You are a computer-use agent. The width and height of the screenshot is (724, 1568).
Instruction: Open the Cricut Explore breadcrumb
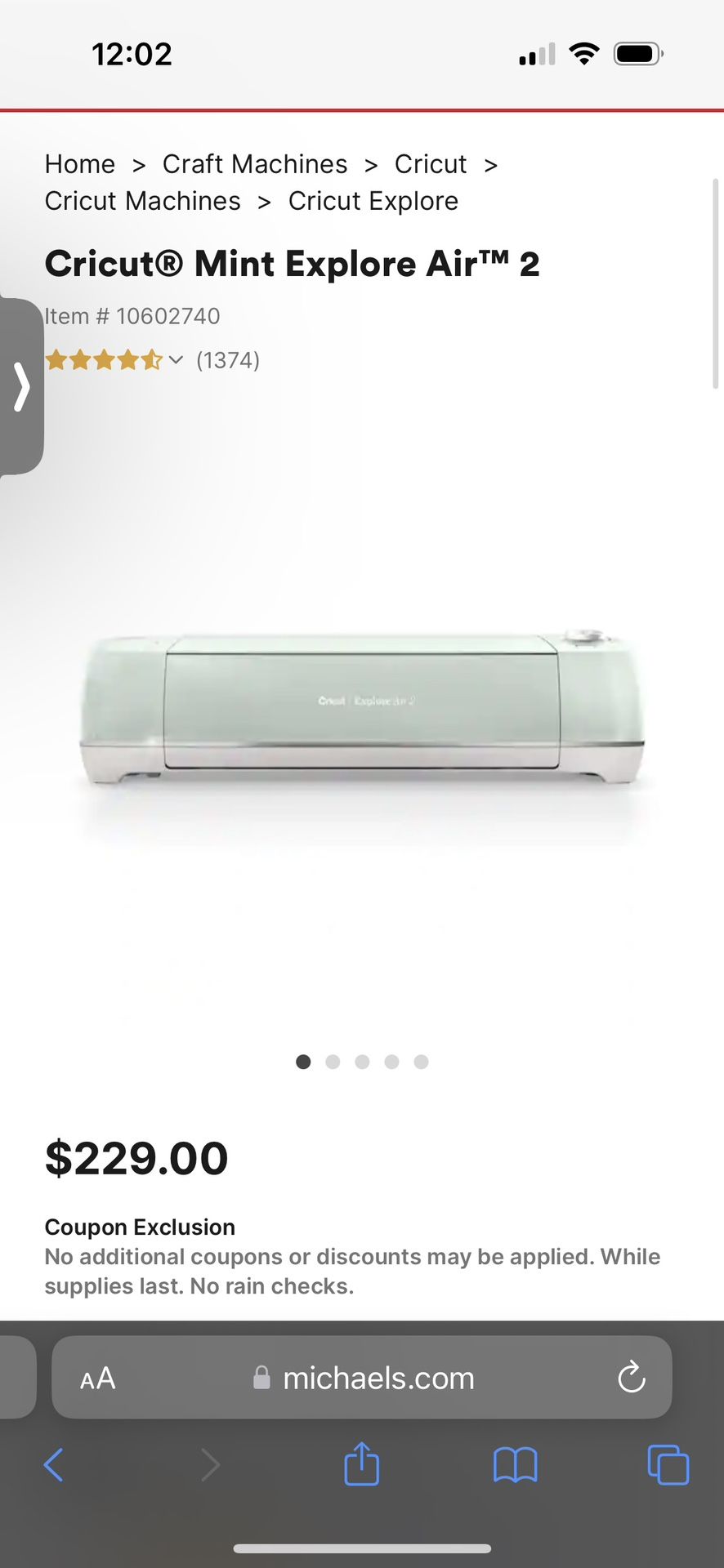coord(373,201)
